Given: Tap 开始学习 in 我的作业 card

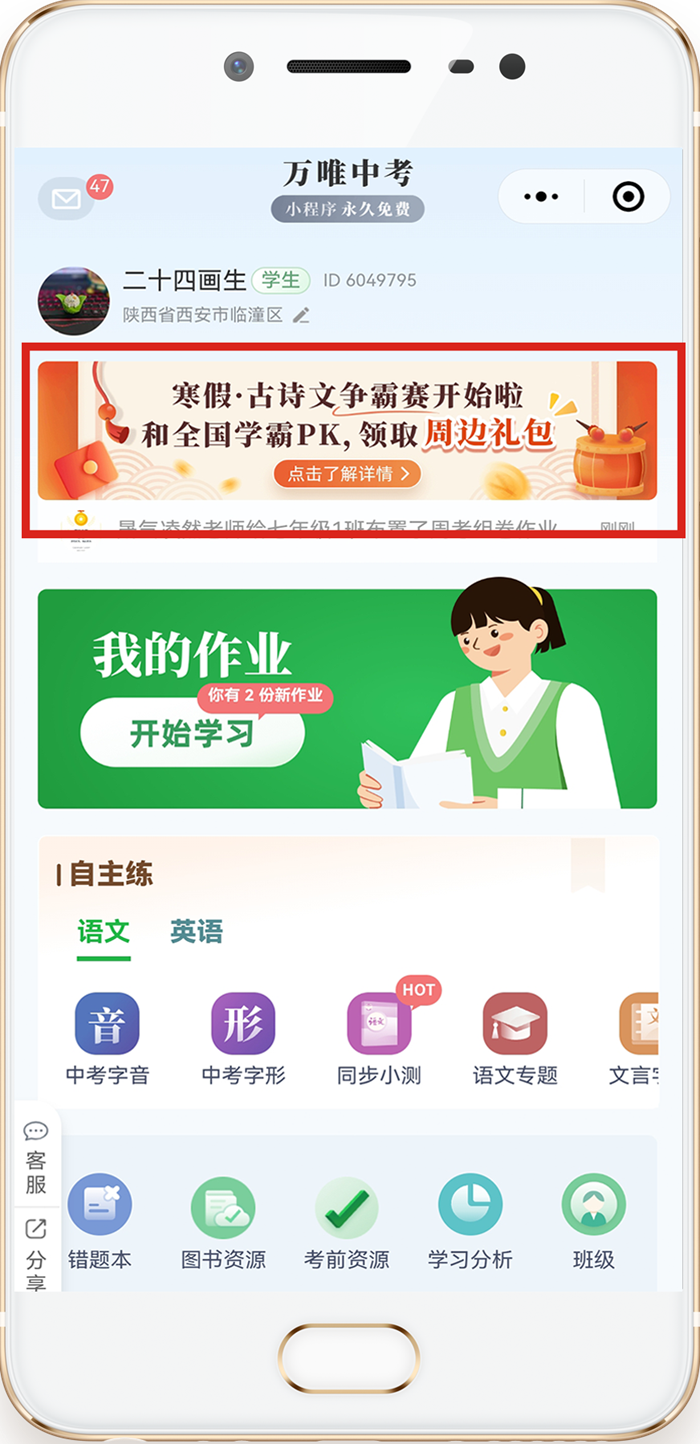Looking at the screenshot, I should click(192, 733).
